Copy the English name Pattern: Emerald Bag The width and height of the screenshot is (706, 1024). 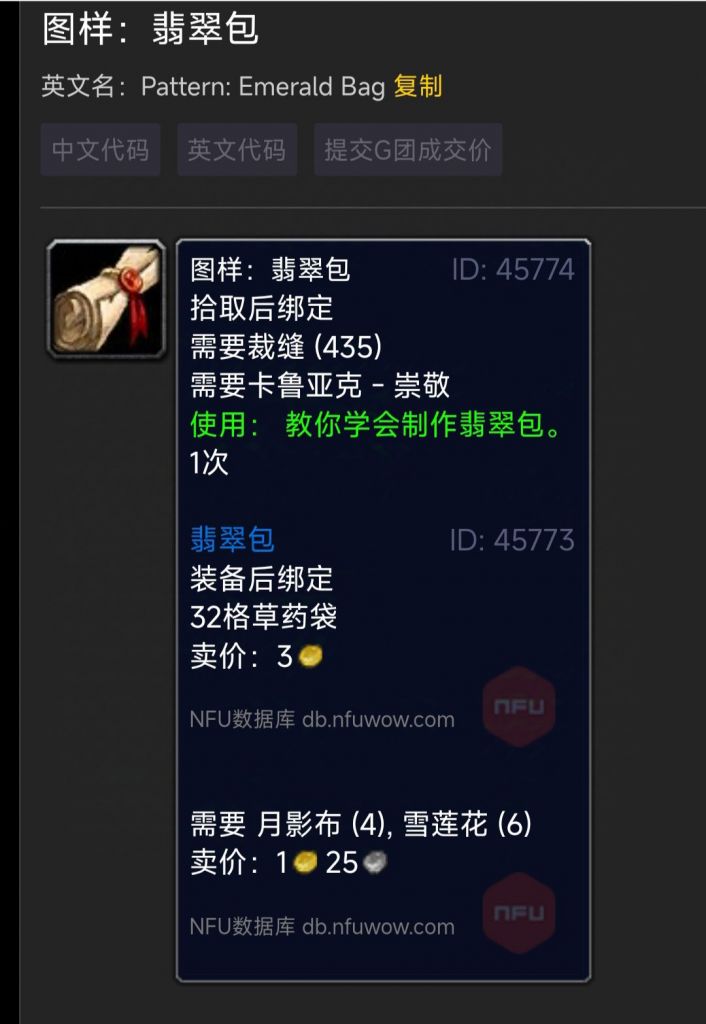pyautogui.click(x=418, y=87)
